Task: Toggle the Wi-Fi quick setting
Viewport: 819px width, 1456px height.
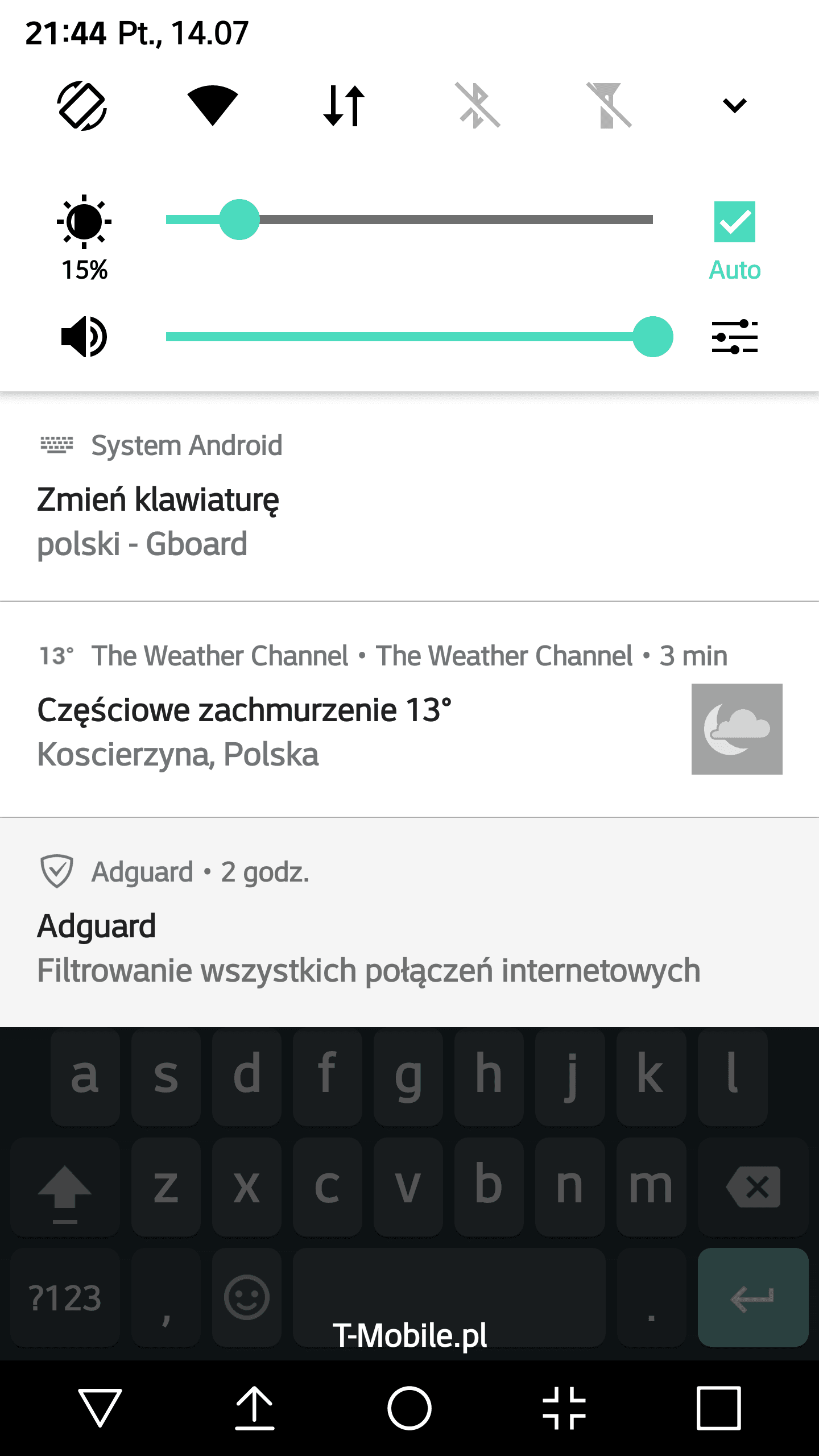Action: (x=213, y=106)
